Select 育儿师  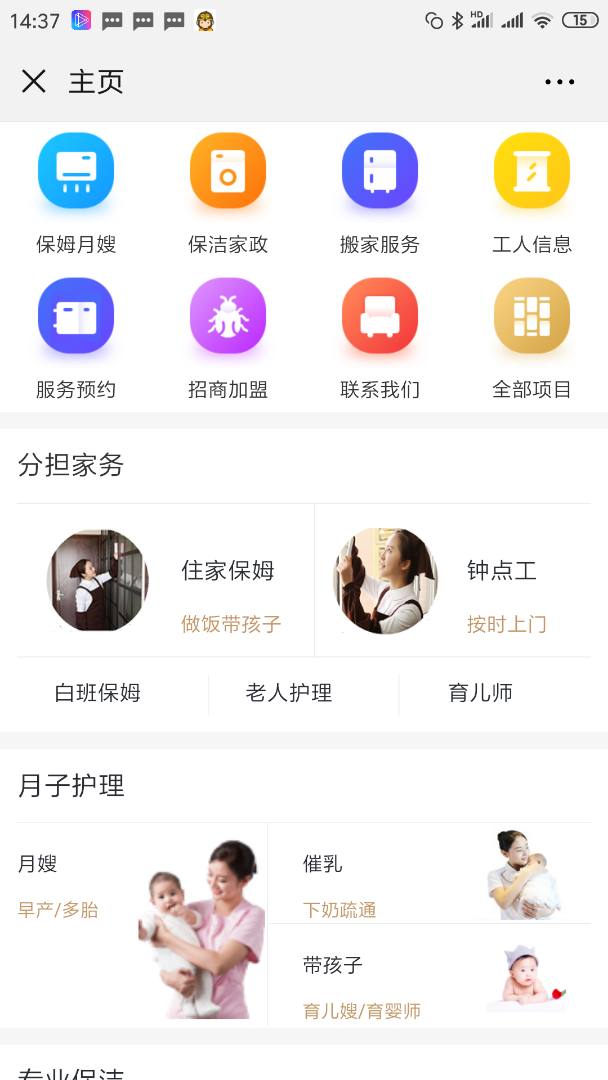click(481, 693)
